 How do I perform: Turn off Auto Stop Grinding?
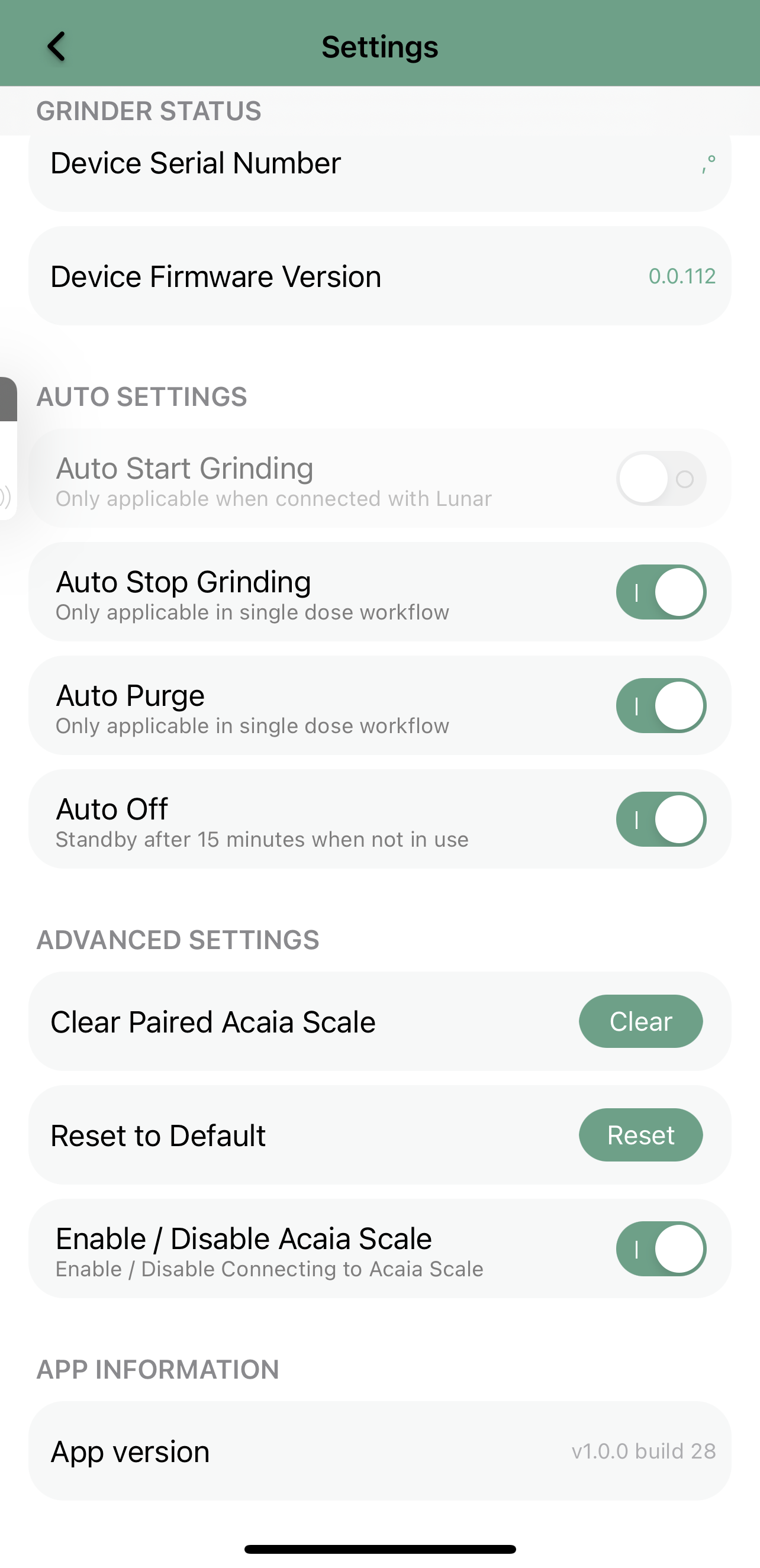pyautogui.click(x=661, y=592)
